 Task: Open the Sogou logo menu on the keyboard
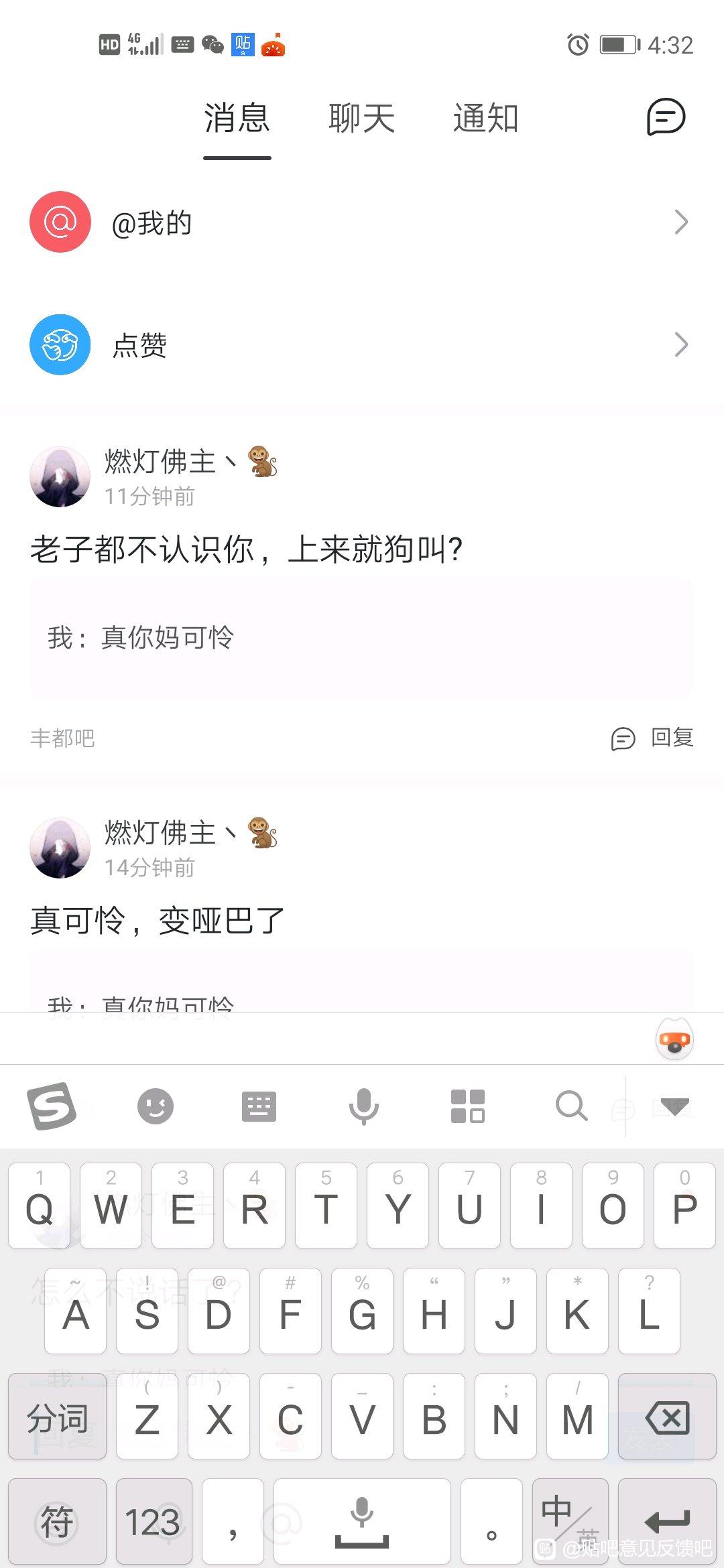point(52,1106)
